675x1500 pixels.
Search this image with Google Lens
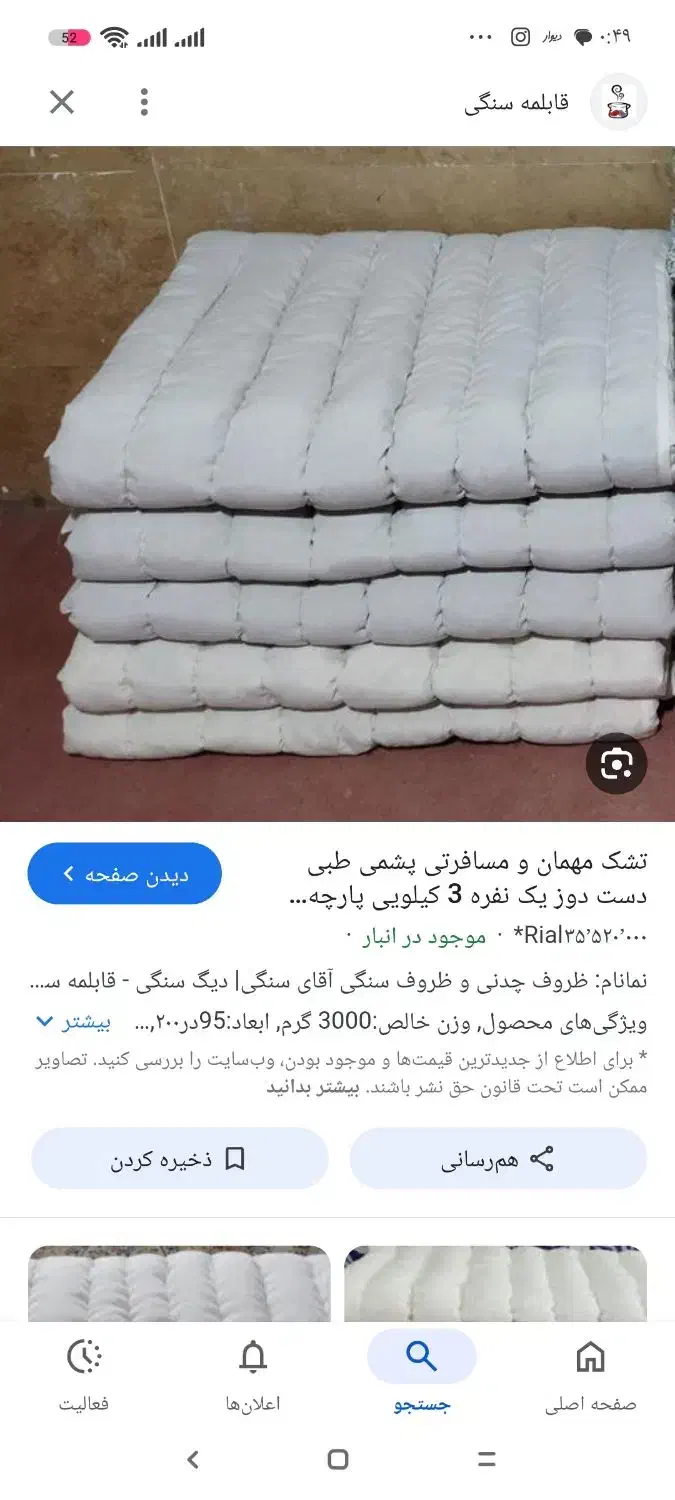(616, 765)
